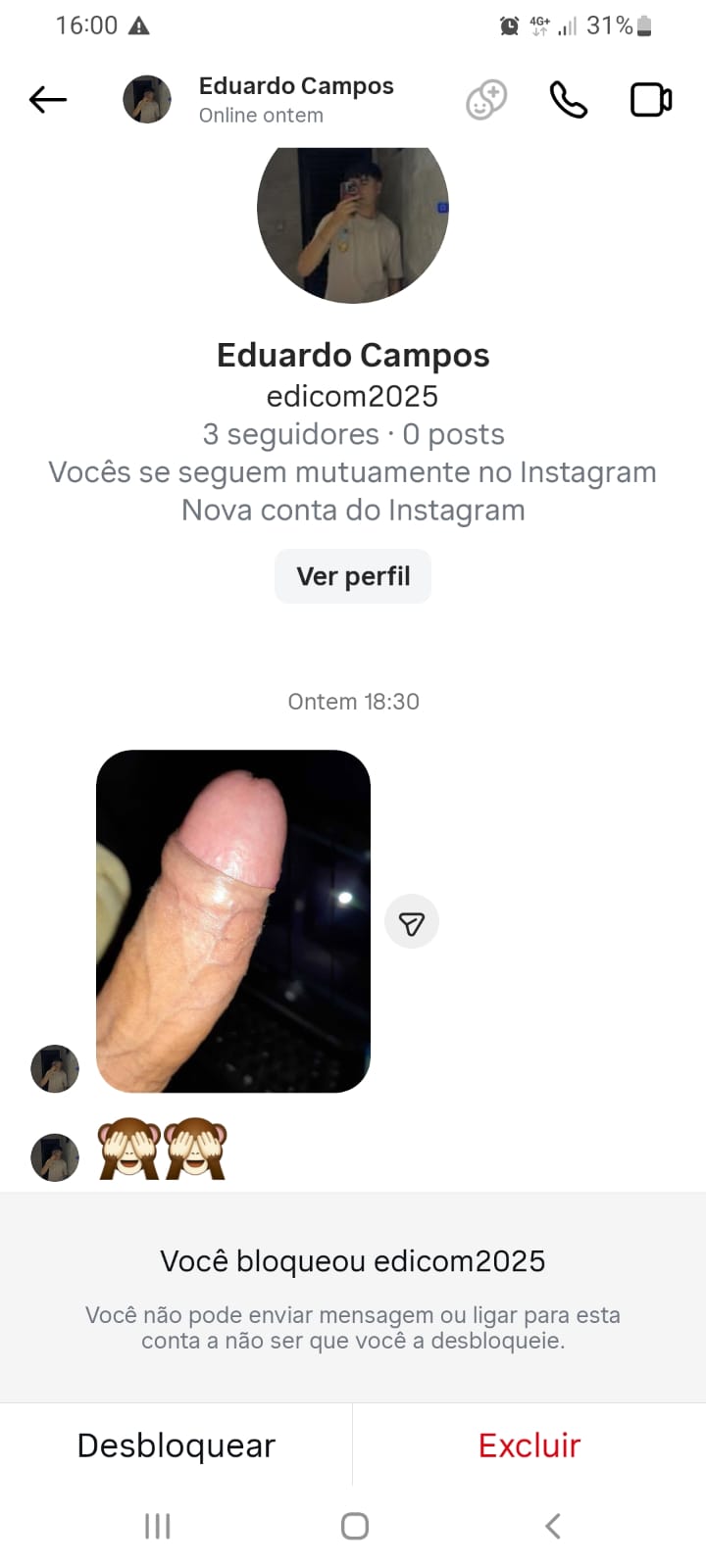The height and width of the screenshot is (1568, 706).
Task: Go to the system home screen
Action: (x=354, y=1526)
